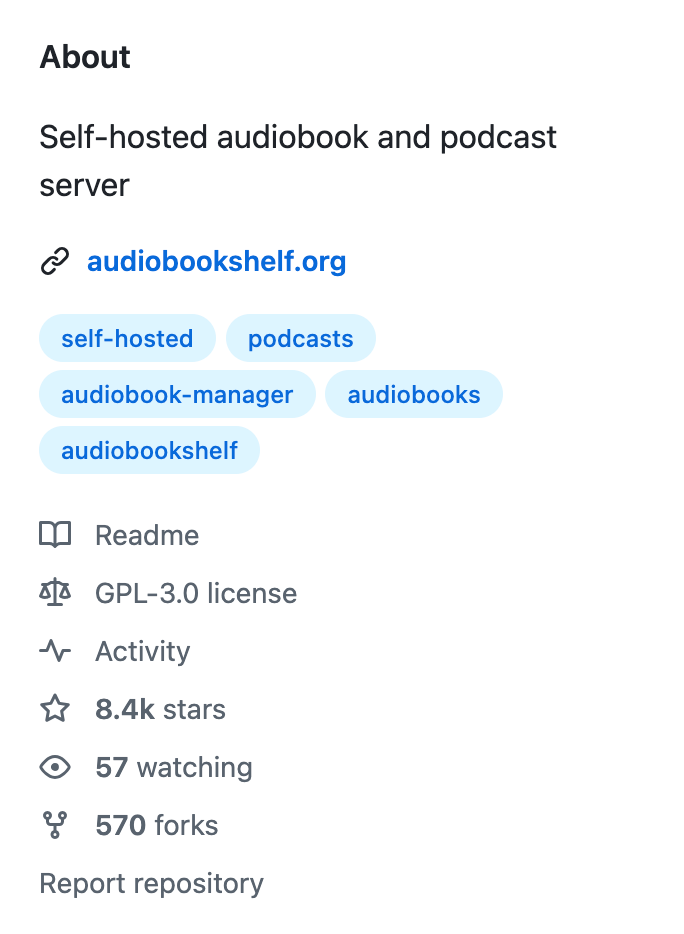Screen dimensions: 684x934
Task: Open the repository Activity page
Action: click(x=142, y=651)
